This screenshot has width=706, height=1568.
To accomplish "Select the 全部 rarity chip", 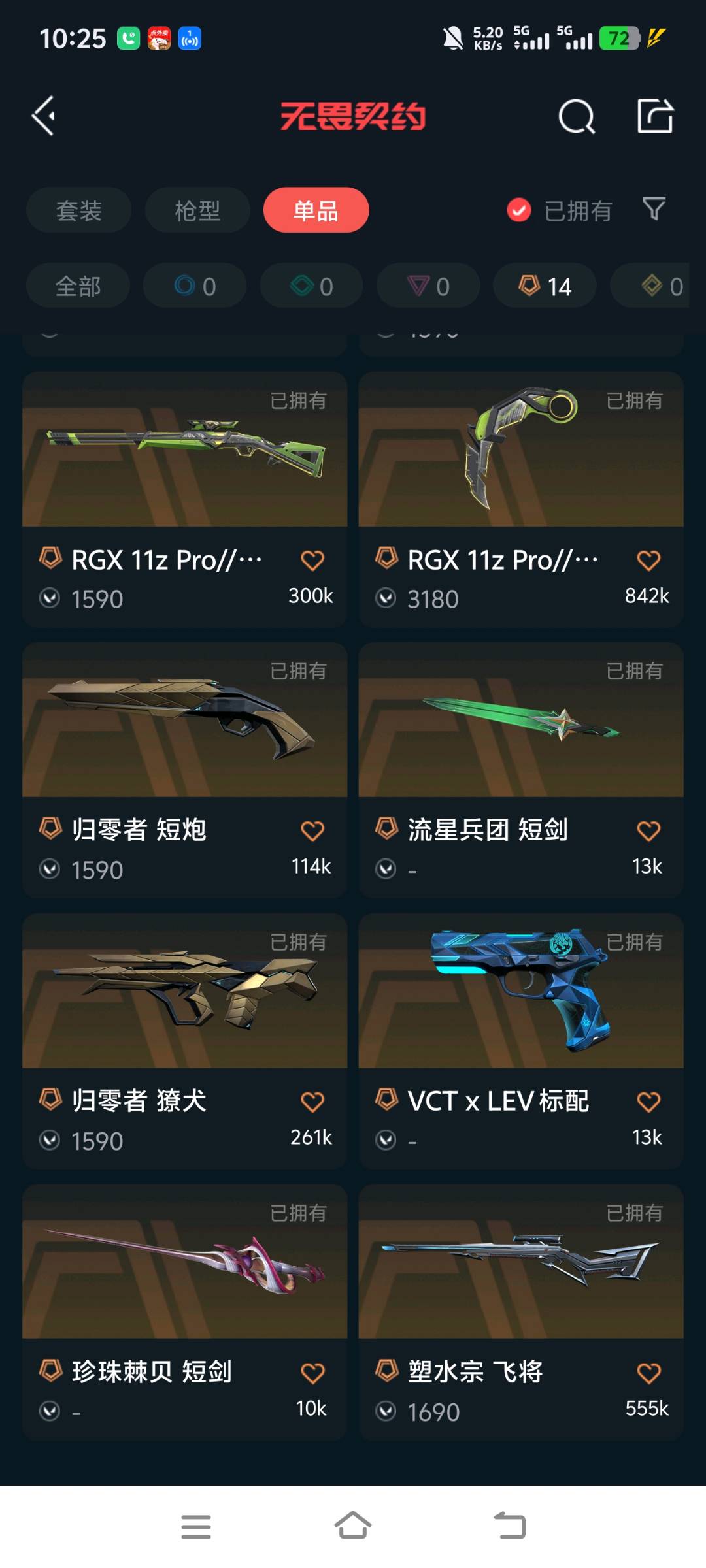I will tap(78, 286).
